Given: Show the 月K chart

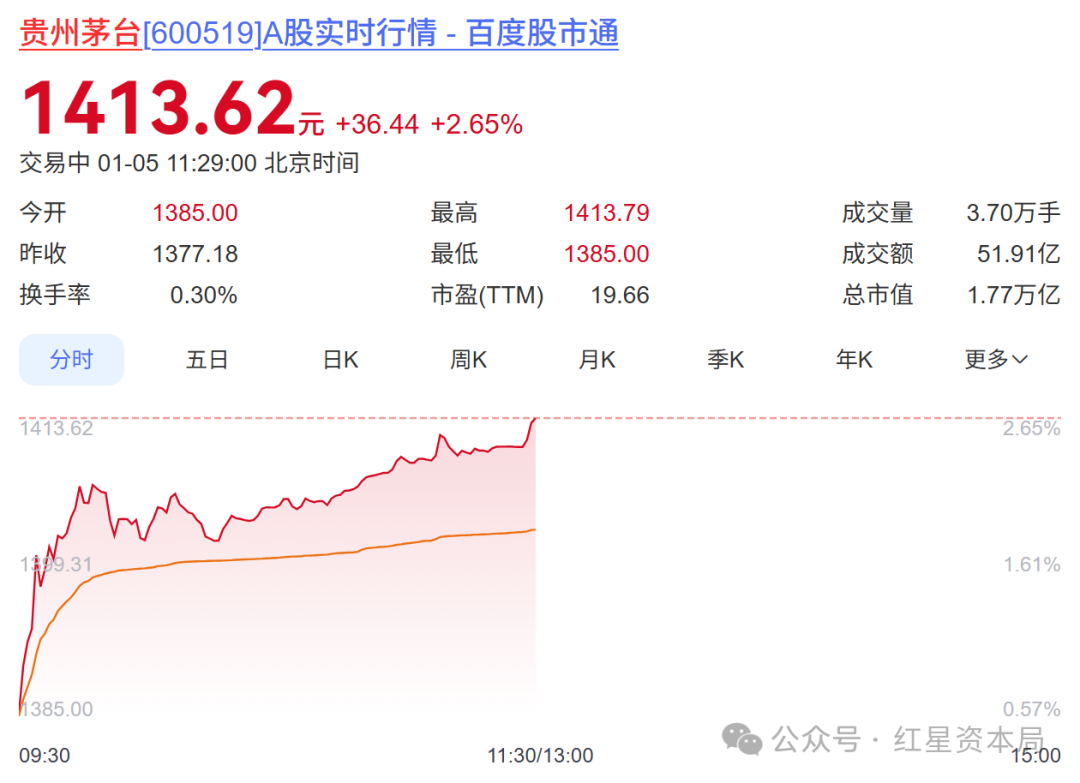Looking at the screenshot, I should [x=597, y=360].
